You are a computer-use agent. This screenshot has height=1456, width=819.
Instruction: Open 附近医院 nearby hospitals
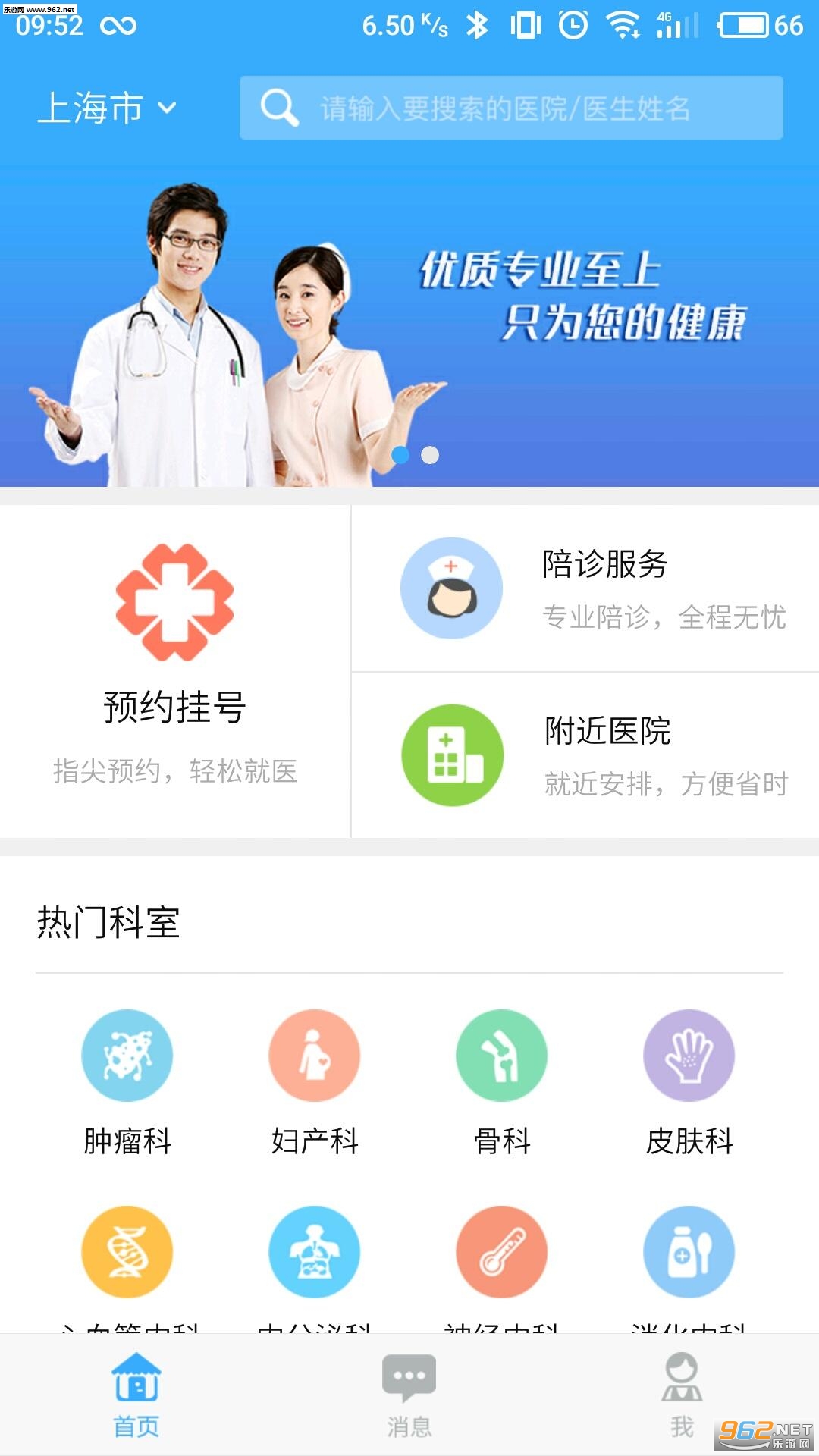click(x=585, y=755)
